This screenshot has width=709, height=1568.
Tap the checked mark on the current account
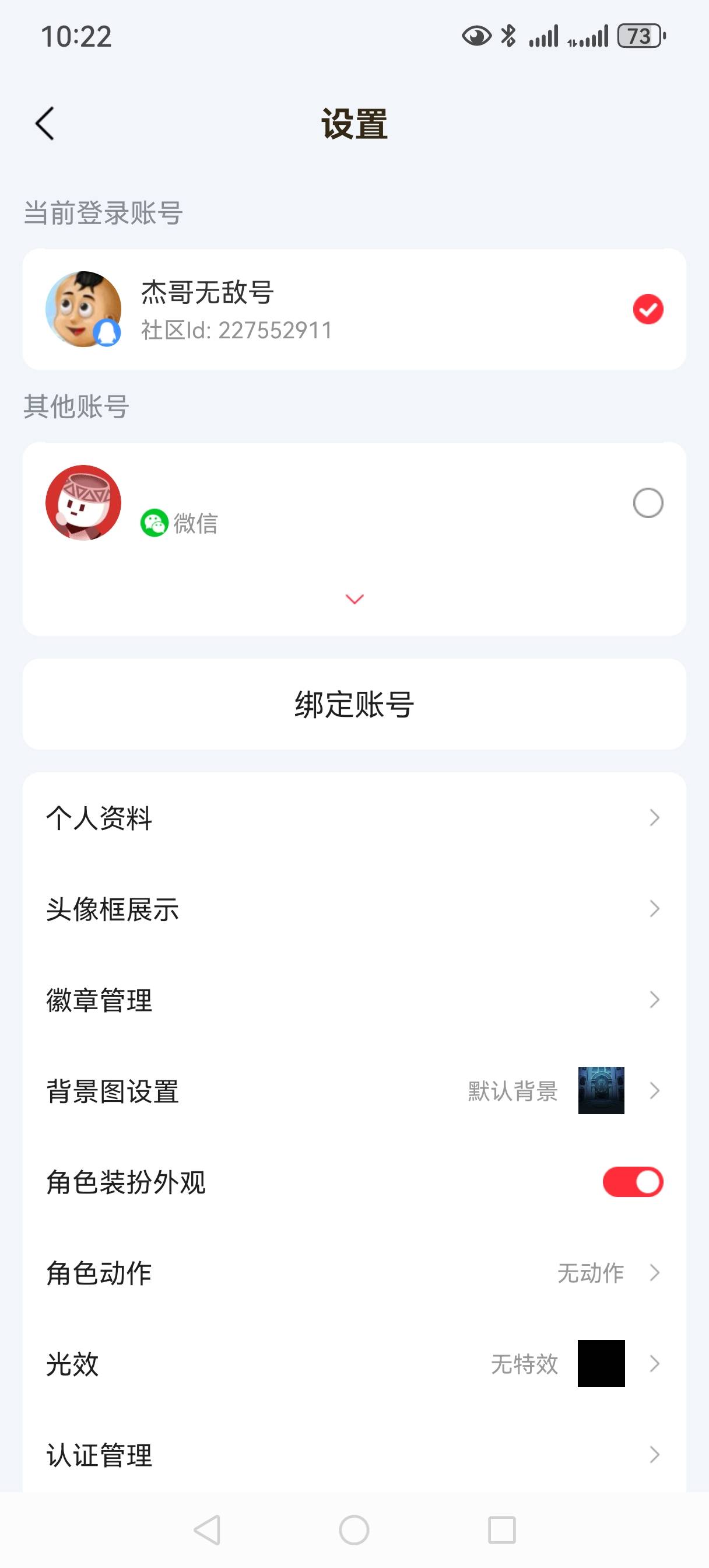pos(648,309)
